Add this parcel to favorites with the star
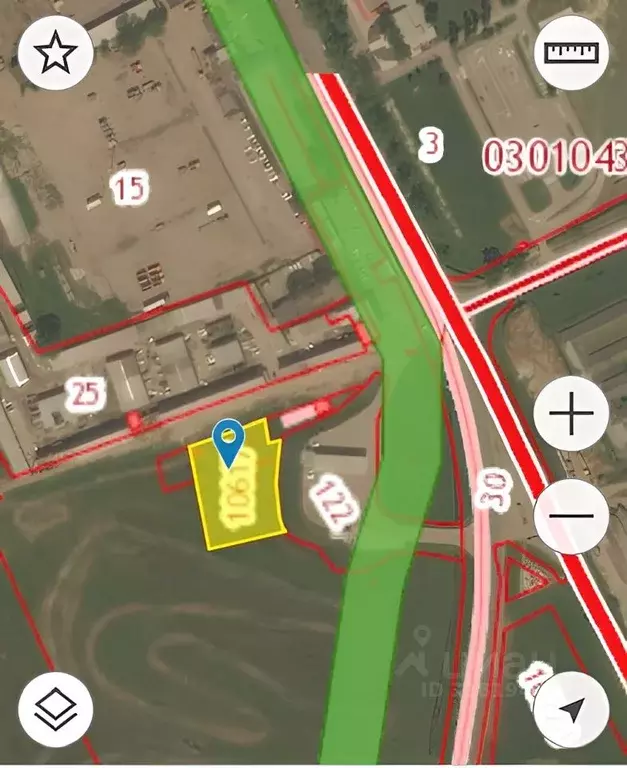The height and width of the screenshot is (768, 627). (55, 54)
